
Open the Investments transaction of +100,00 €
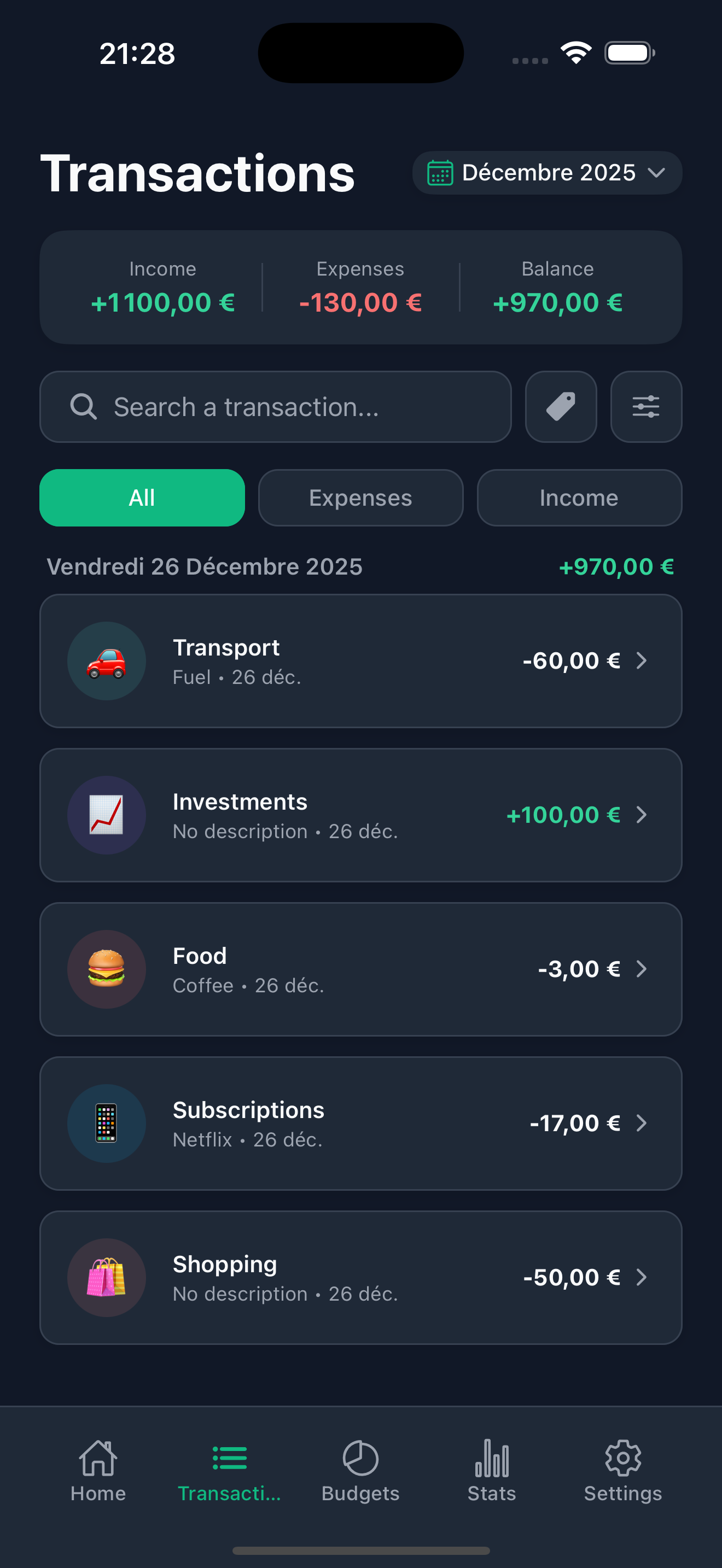point(360,815)
